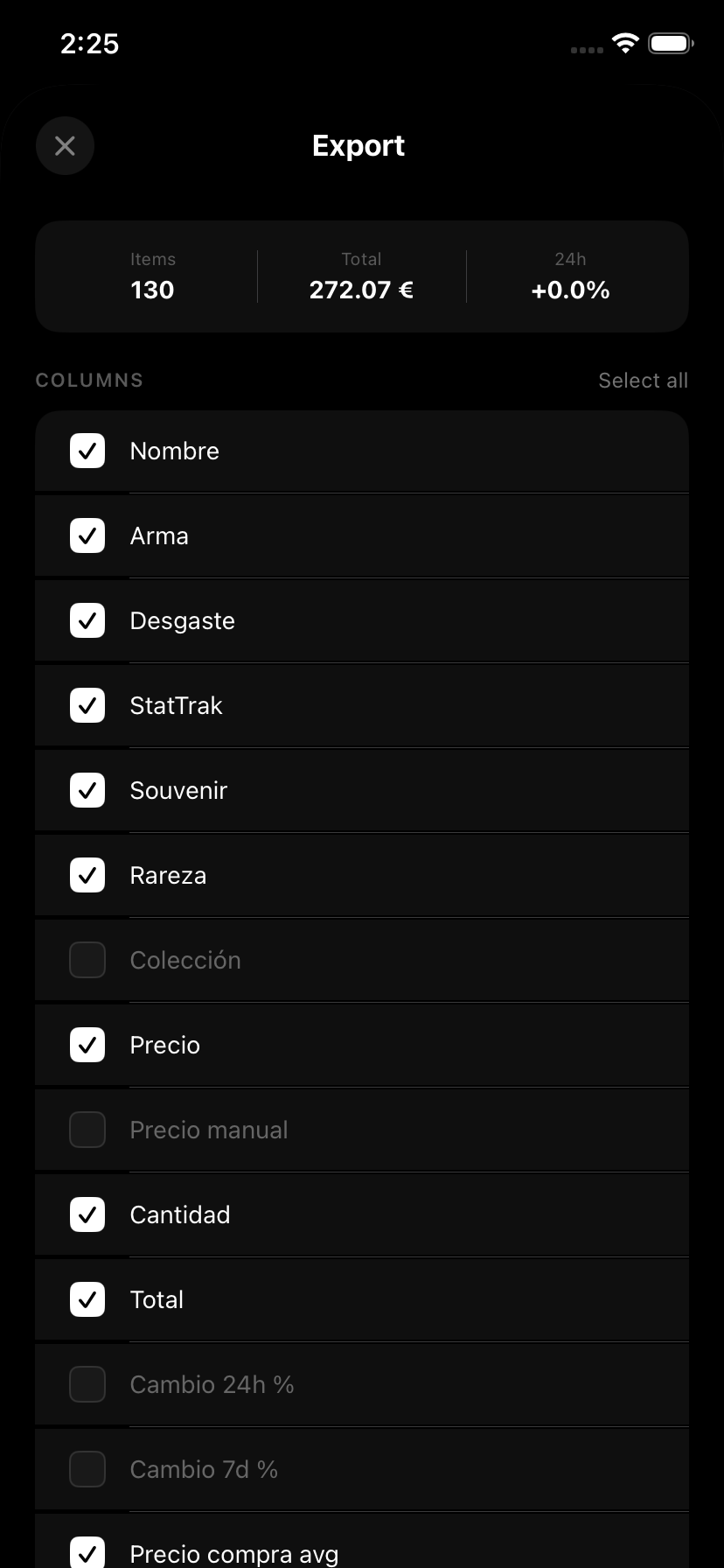
Task: Check the Cambio 7d % box
Action: 87,1469
